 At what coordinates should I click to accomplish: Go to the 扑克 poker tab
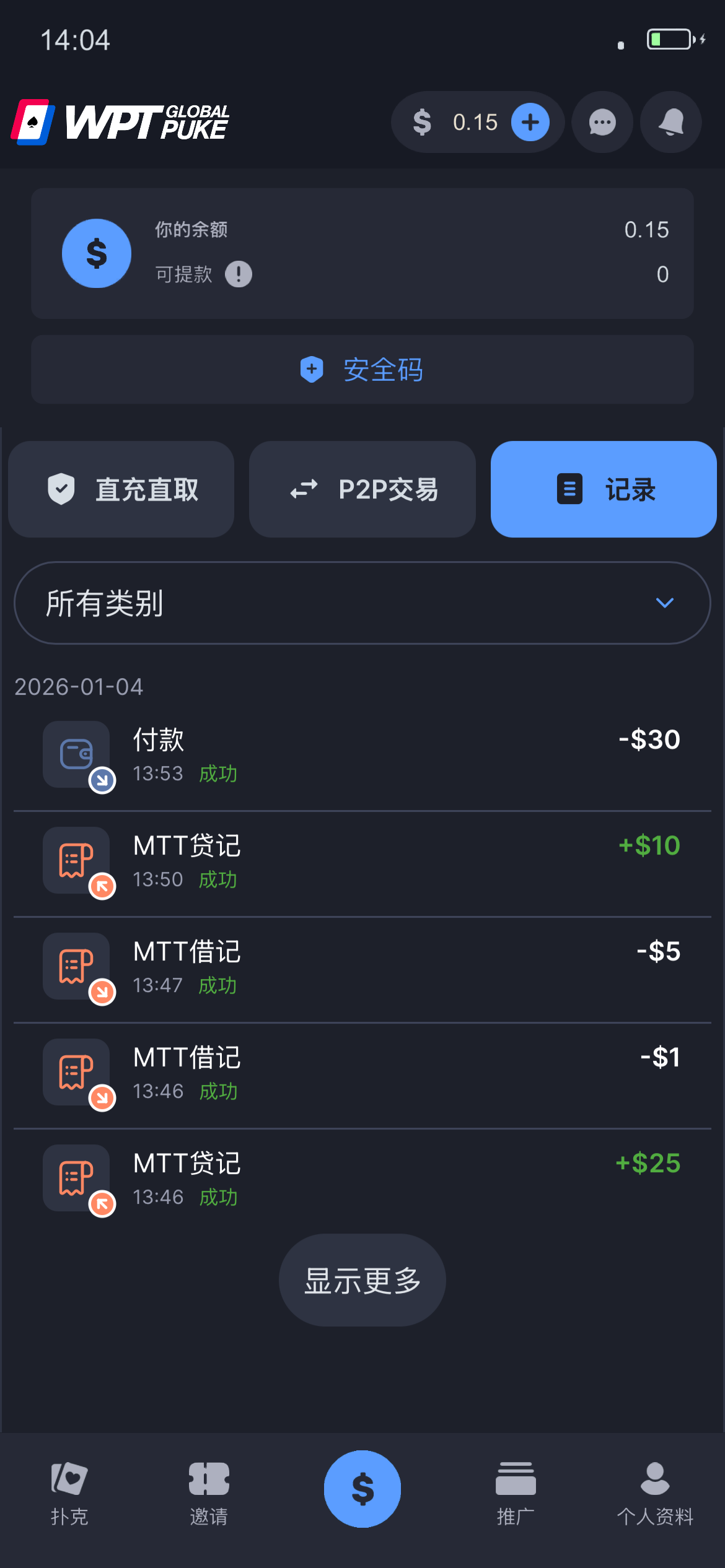click(x=69, y=1494)
